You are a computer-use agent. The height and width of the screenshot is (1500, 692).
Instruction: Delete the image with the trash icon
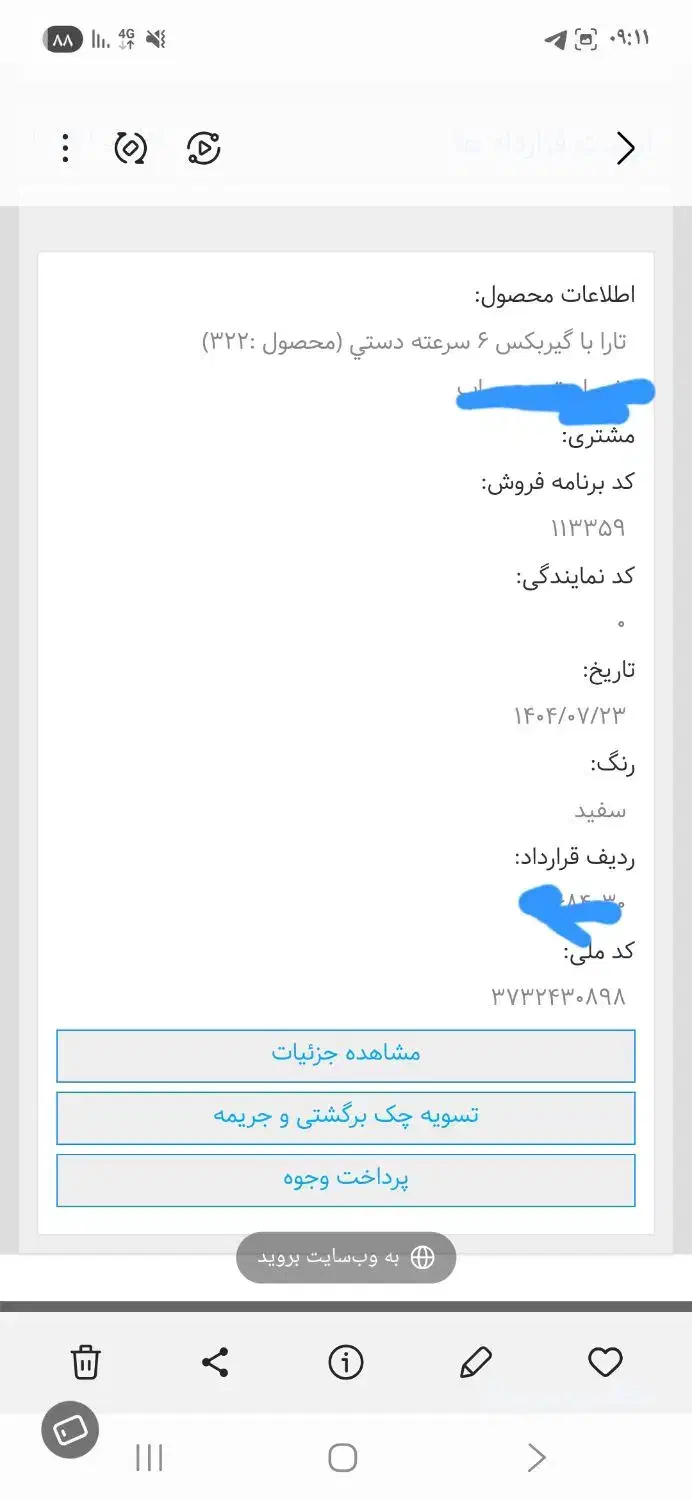click(x=86, y=1362)
